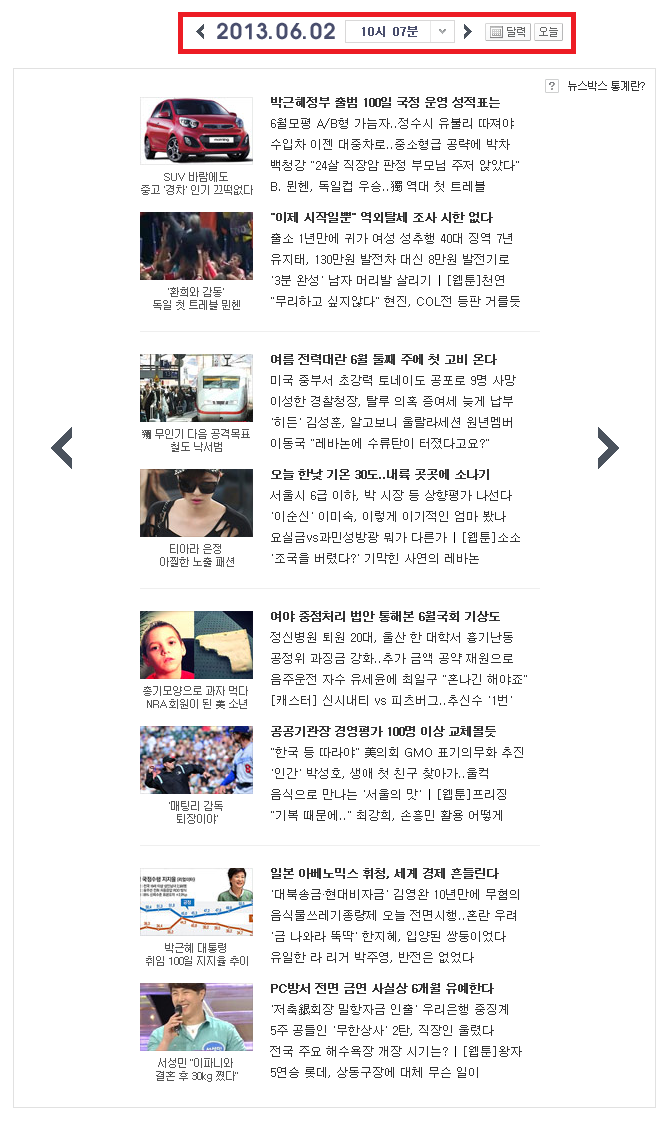Open the red car SUV 바람에도 thumbnail
This screenshot has width=666, height=1122.
pos(196,130)
